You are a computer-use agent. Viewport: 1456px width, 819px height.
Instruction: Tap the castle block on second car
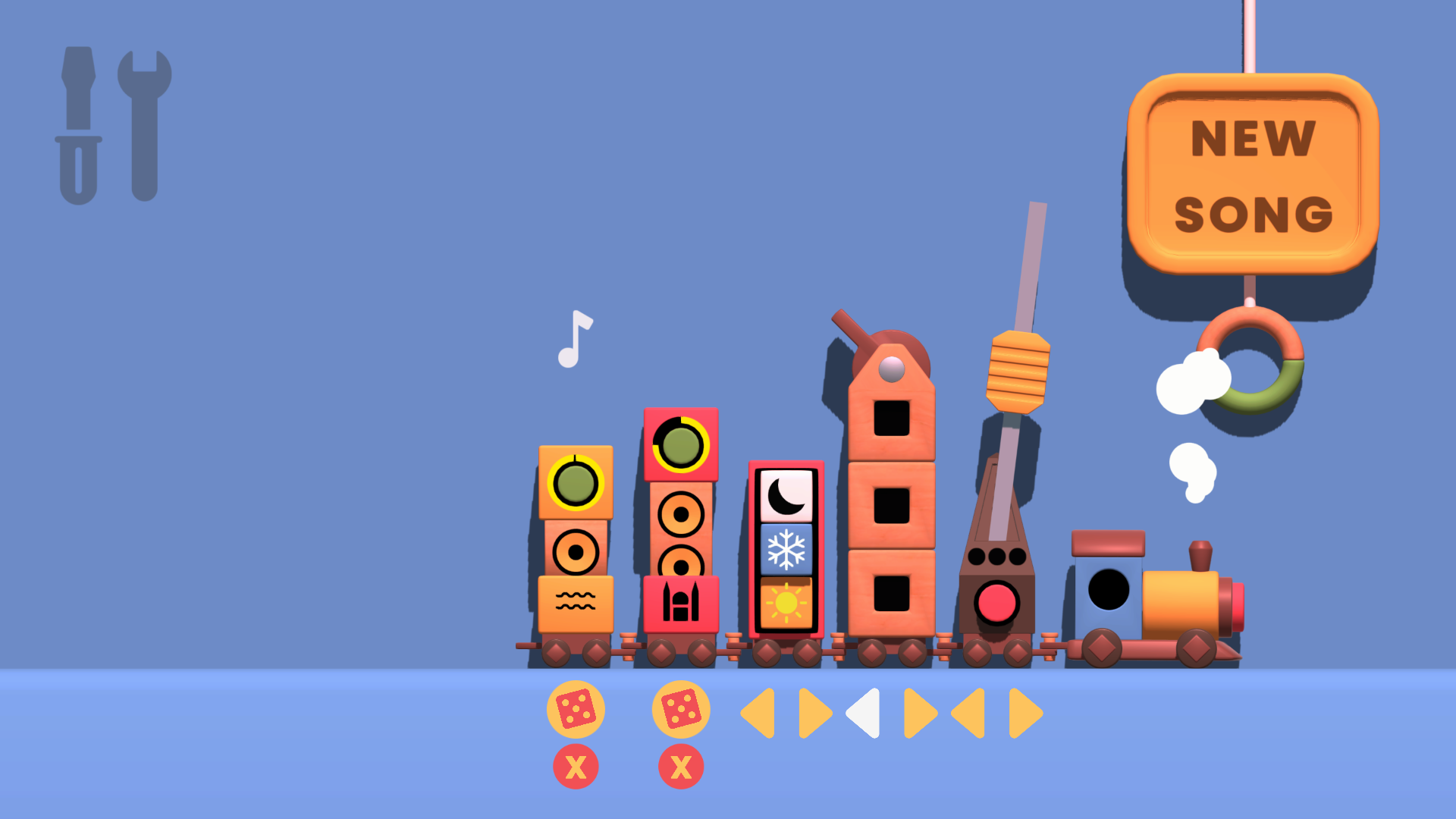pyautogui.click(x=681, y=603)
